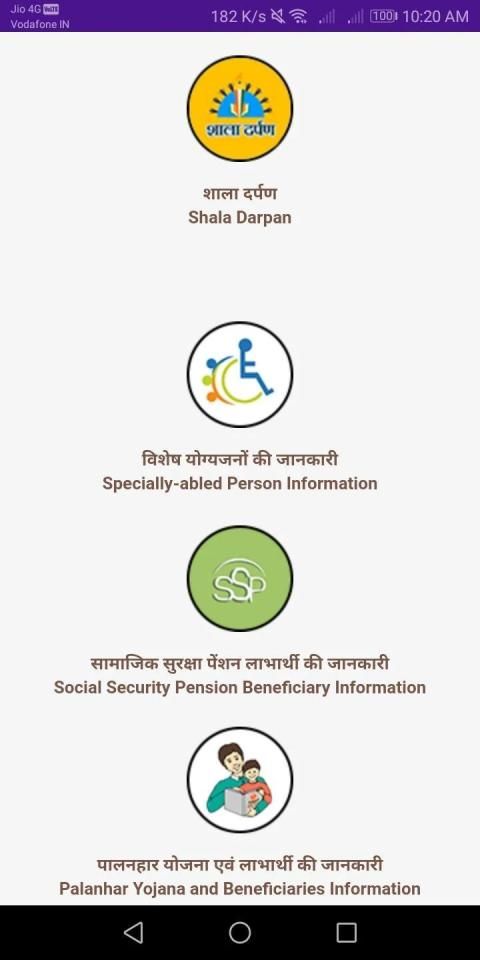480x960 pixels.
Task: Open Specially-abled Person Information
Action: click(x=240, y=373)
